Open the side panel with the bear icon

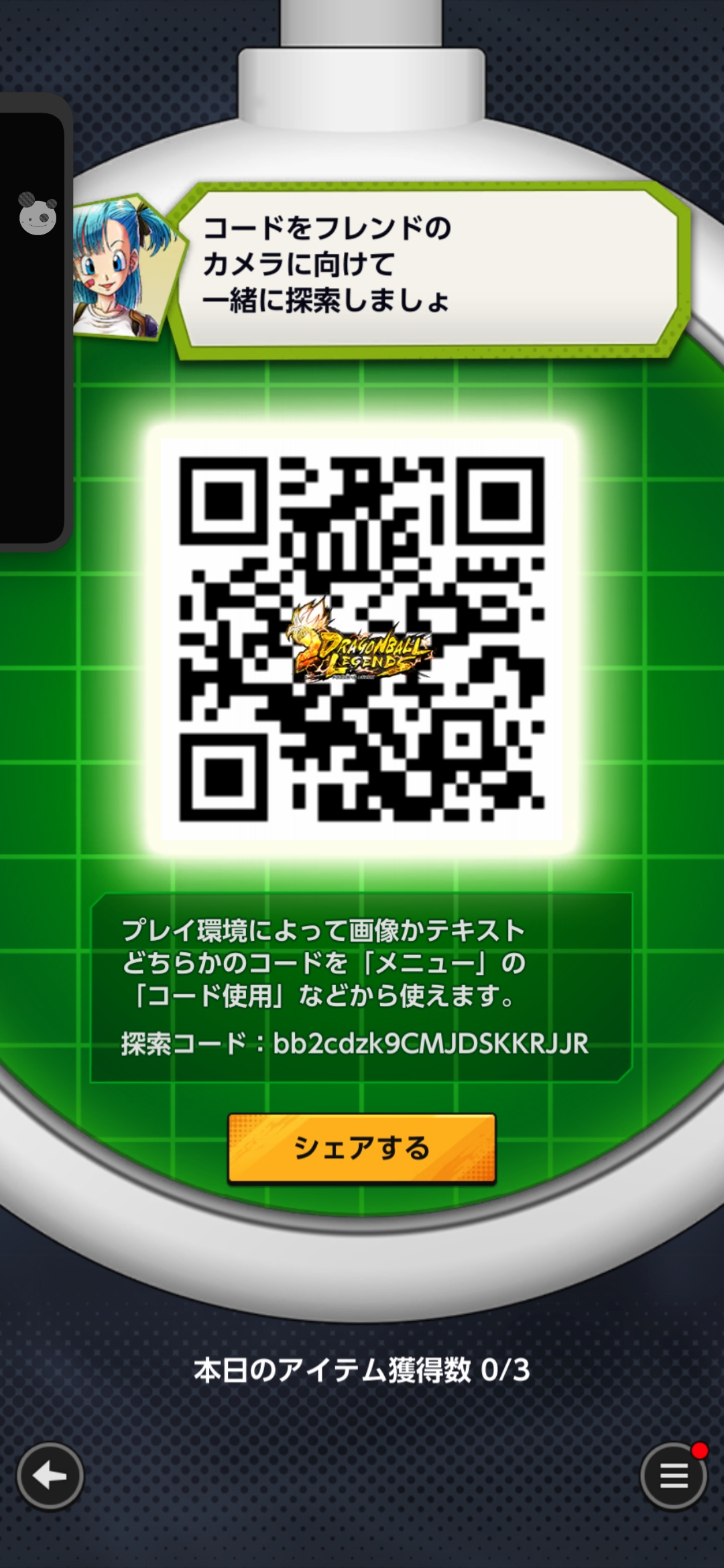pyautogui.click(x=38, y=214)
